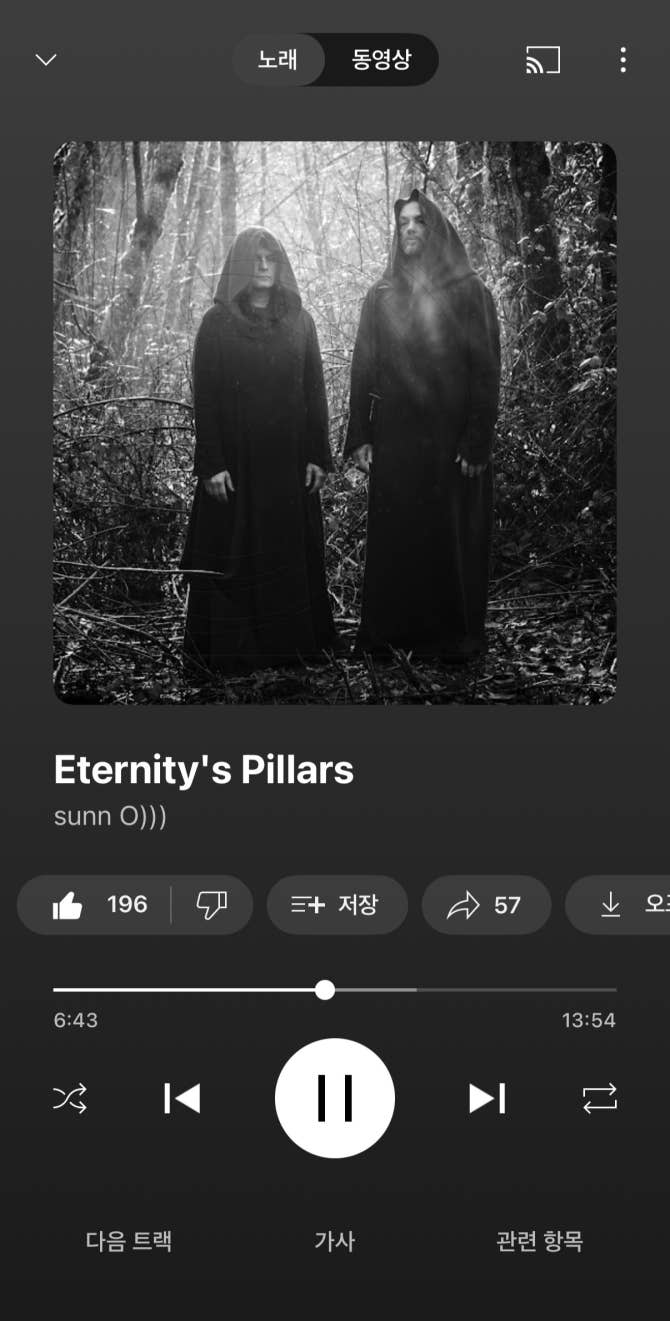Open the three-dot overflow menu
Screen dimensions: 670x1321
(x=622, y=60)
